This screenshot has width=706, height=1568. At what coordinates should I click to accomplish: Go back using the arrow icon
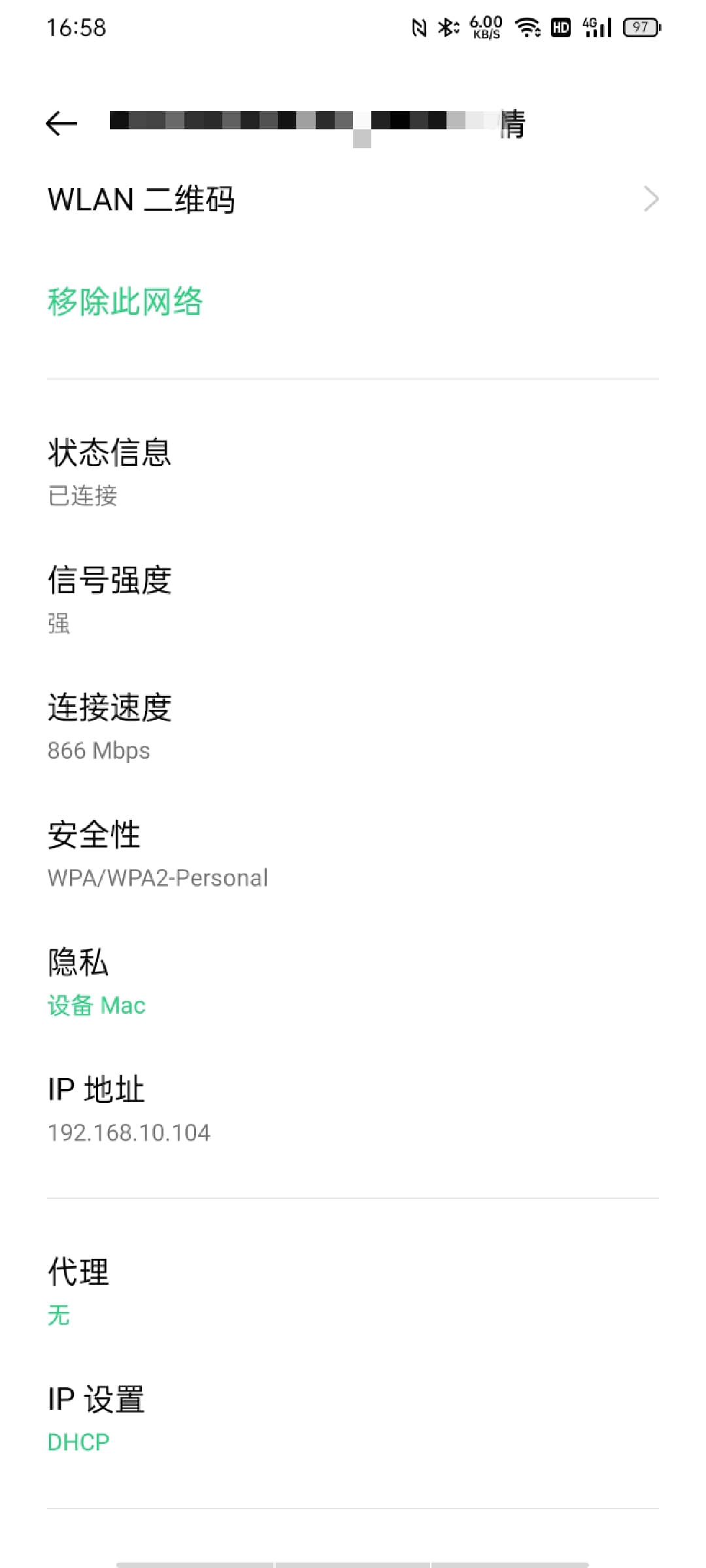coord(61,123)
